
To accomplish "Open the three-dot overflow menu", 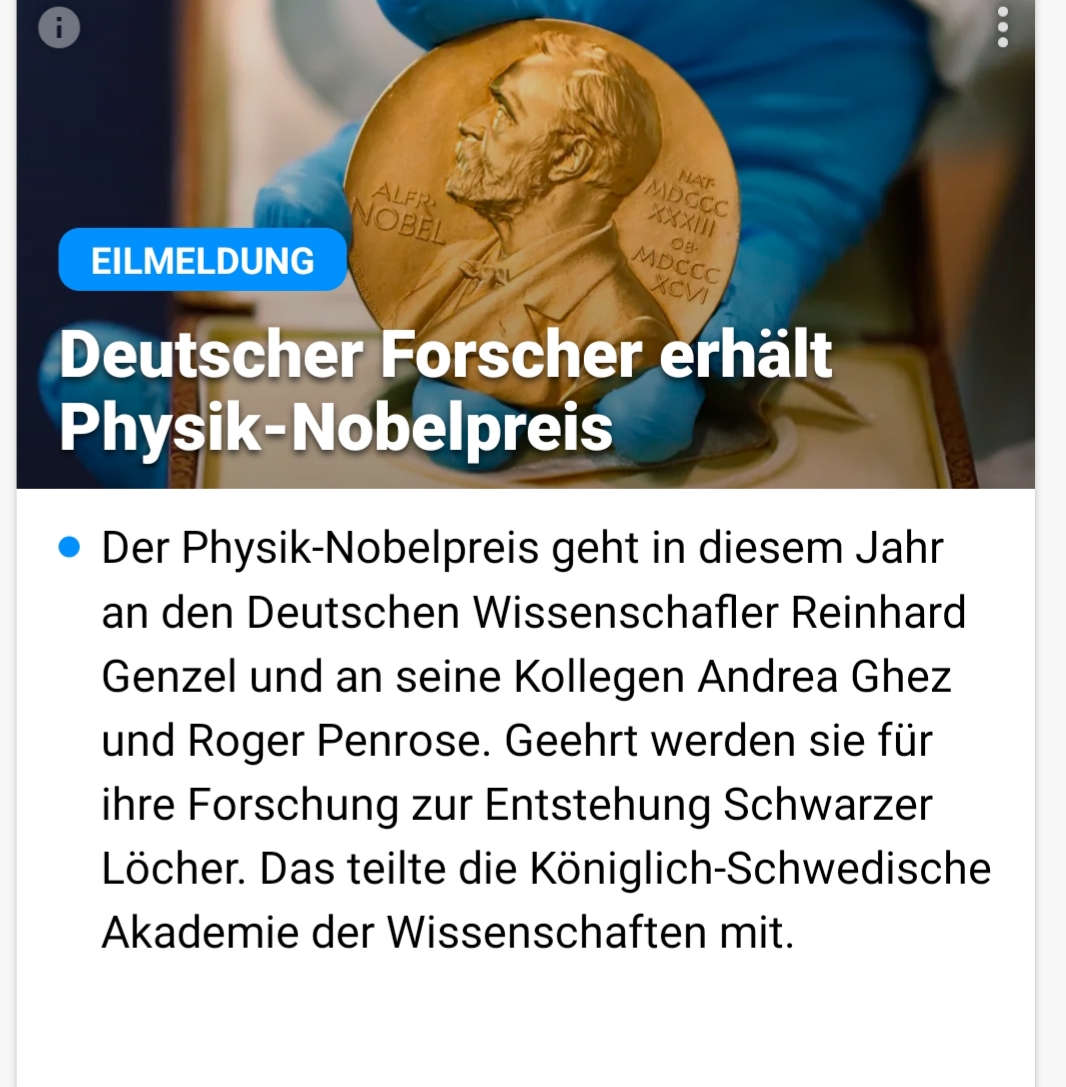I will pos(1003,27).
